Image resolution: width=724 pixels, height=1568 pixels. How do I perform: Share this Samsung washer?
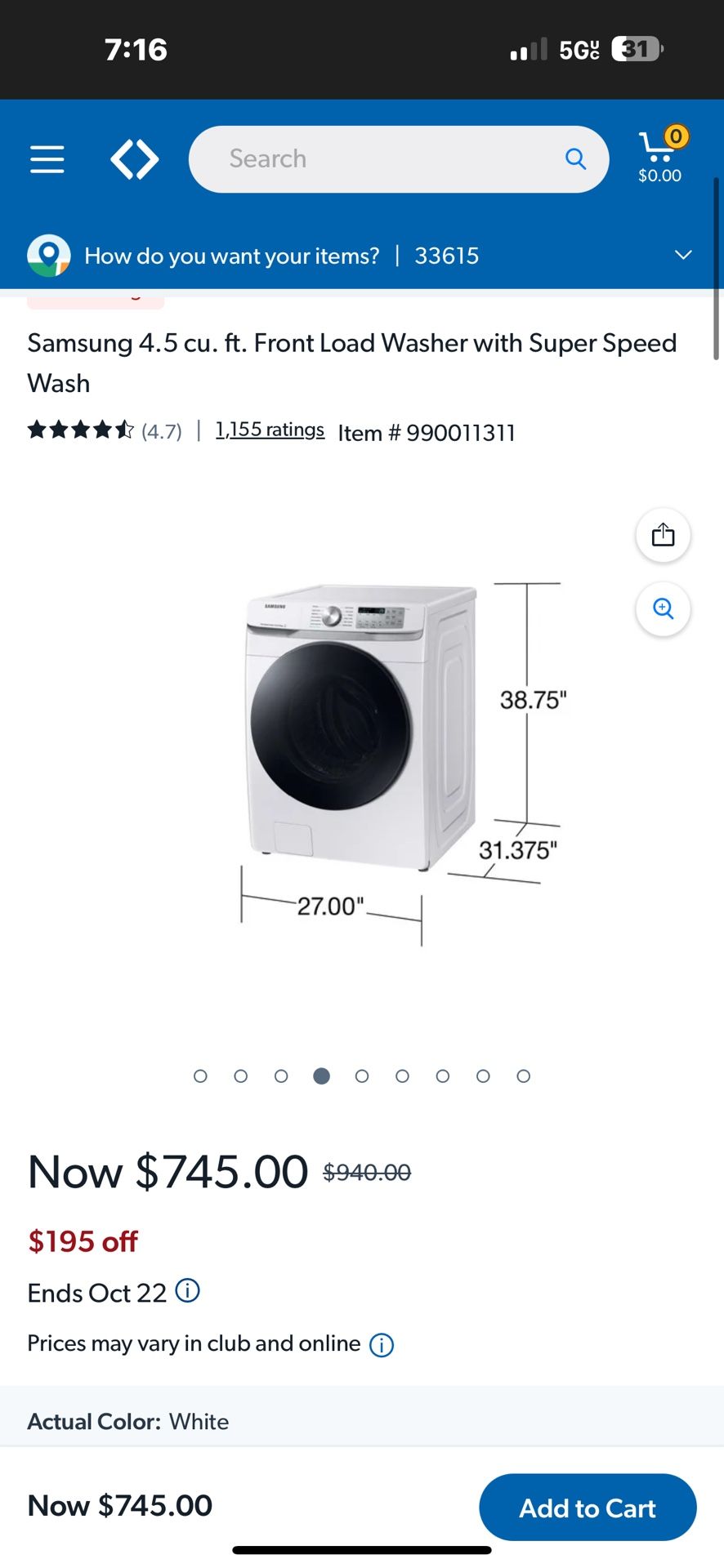663,535
